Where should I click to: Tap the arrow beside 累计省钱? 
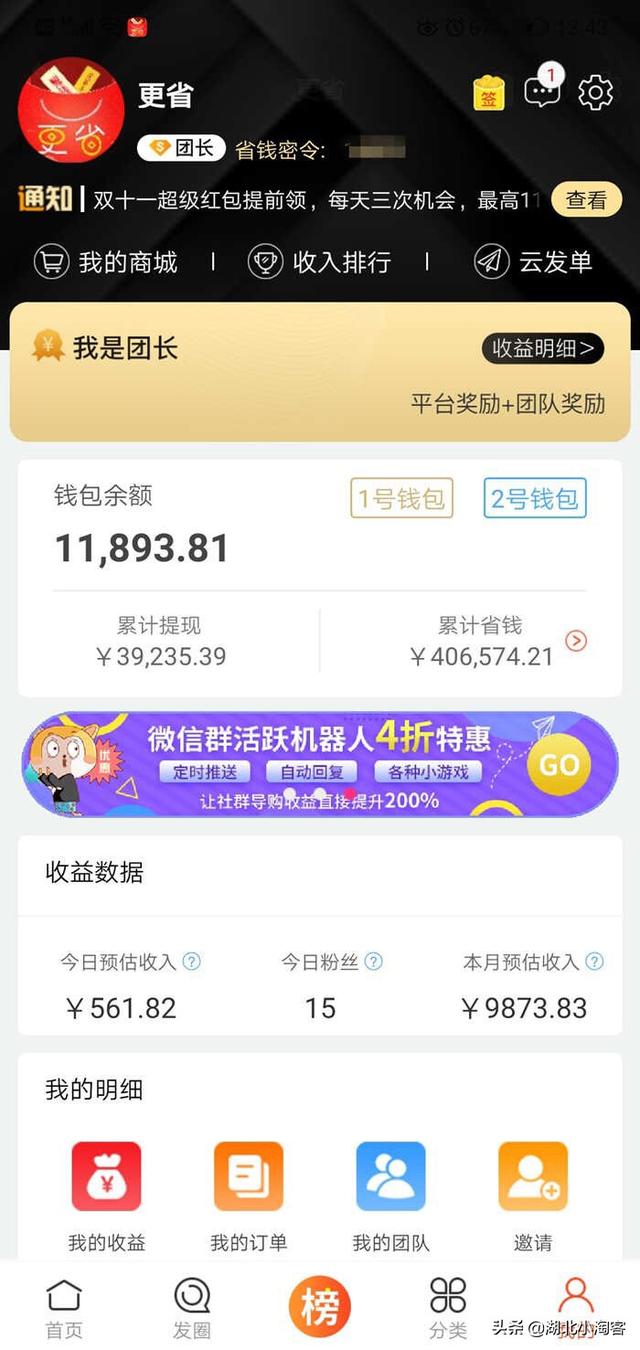point(576,641)
